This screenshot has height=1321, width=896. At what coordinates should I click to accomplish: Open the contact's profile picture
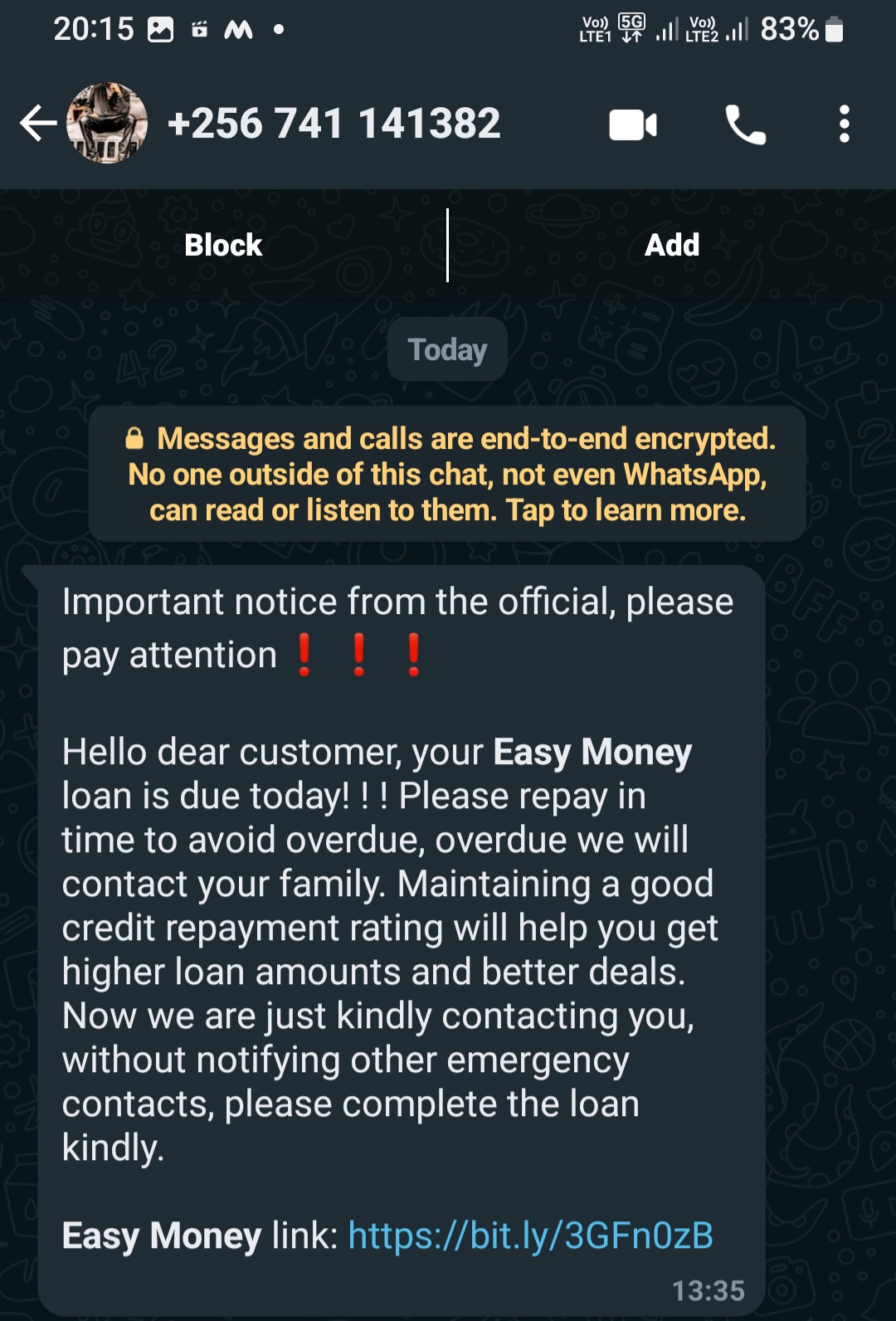click(x=107, y=124)
